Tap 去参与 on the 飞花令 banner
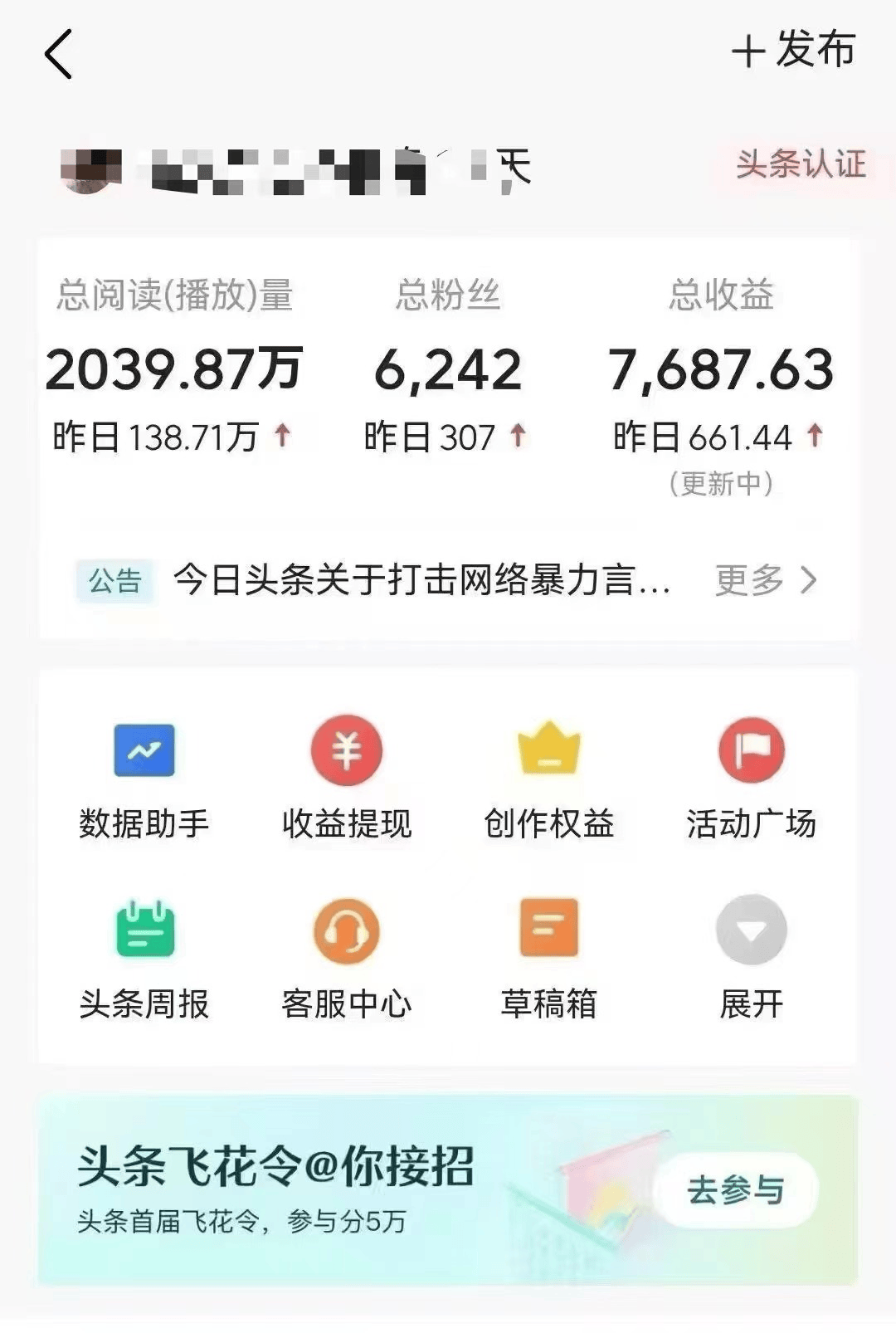Screen dimensions: 896x1333 click(x=735, y=1190)
